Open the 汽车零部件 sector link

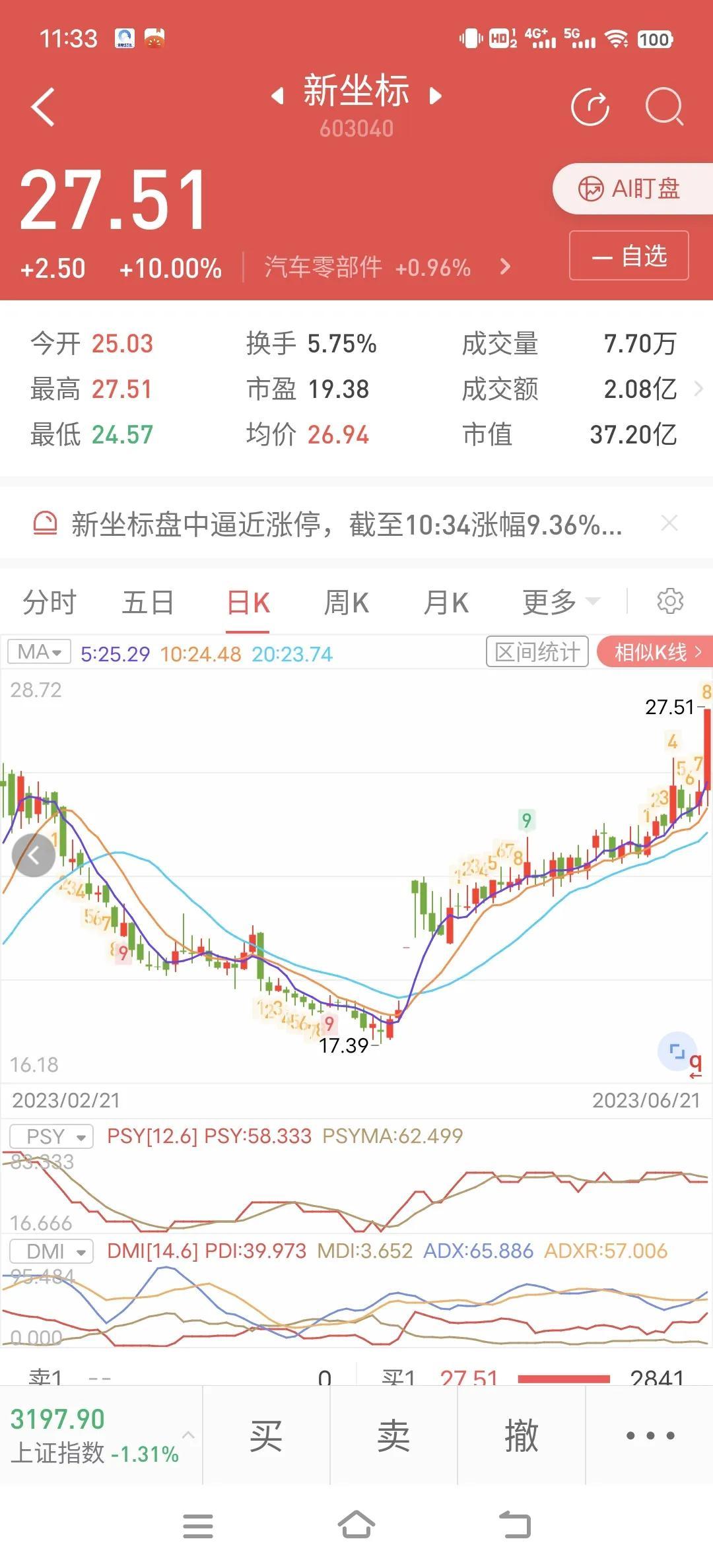click(x=387, y=267)
